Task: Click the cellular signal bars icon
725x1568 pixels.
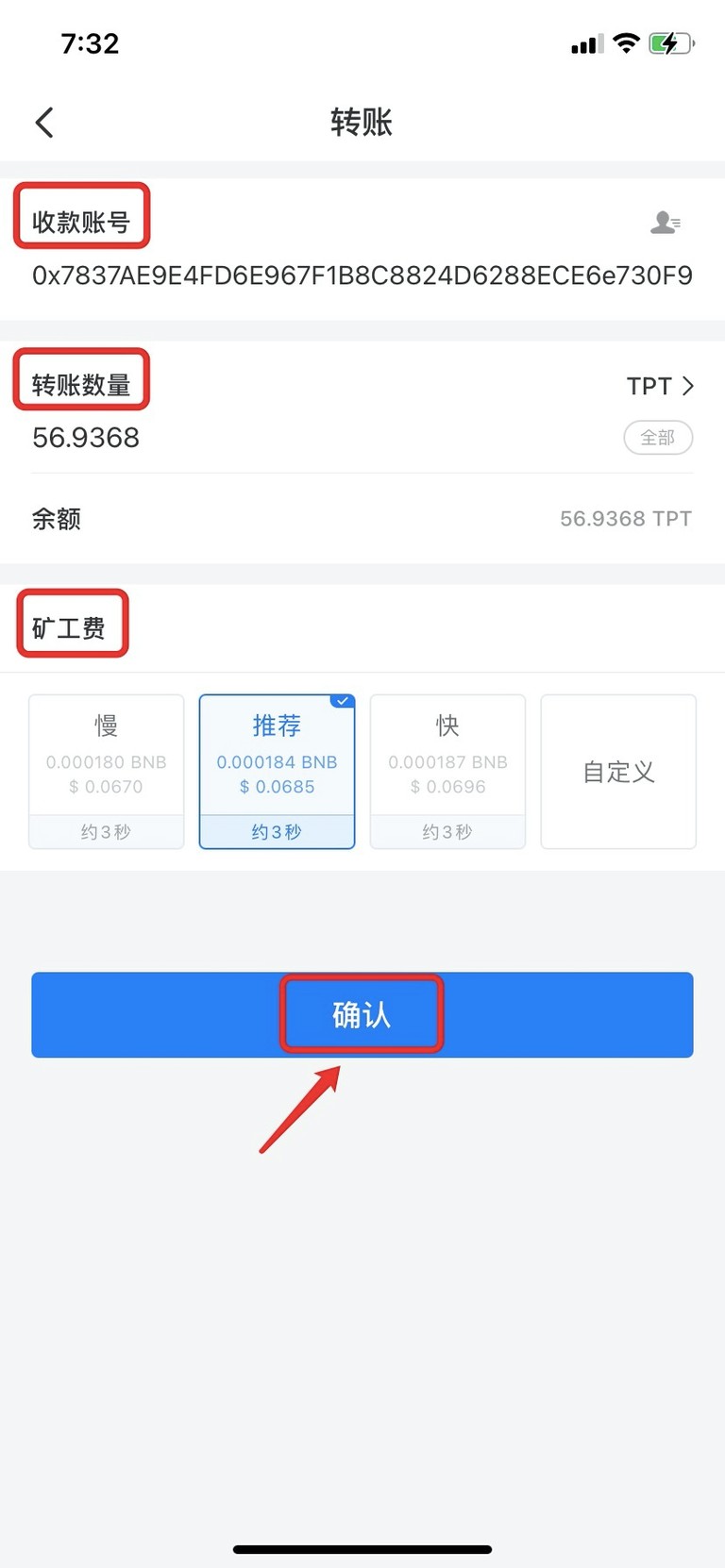Action: [x=584, y=42]
